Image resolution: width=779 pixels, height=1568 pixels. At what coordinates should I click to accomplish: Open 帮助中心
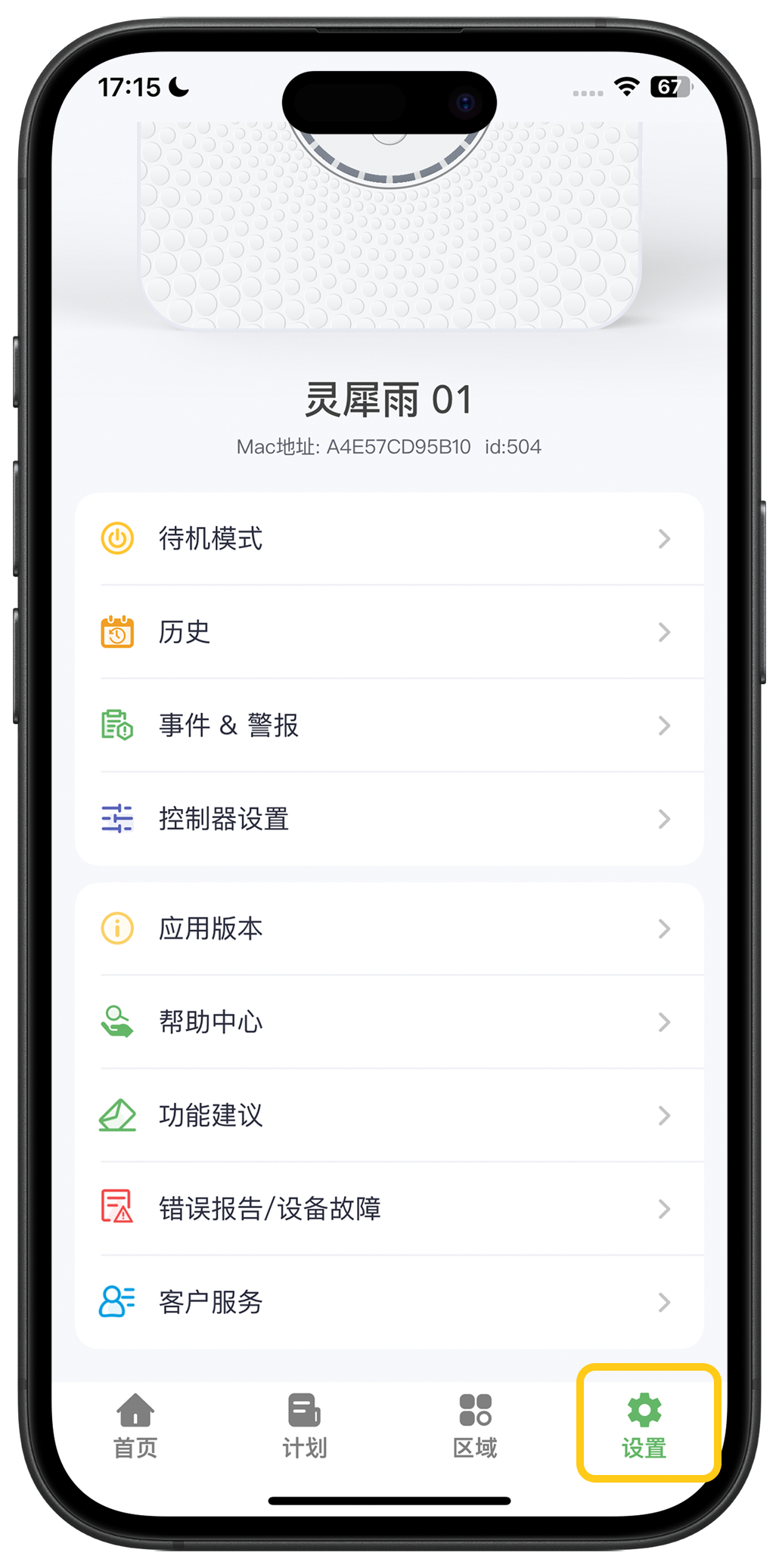(x=389, y=1022)
